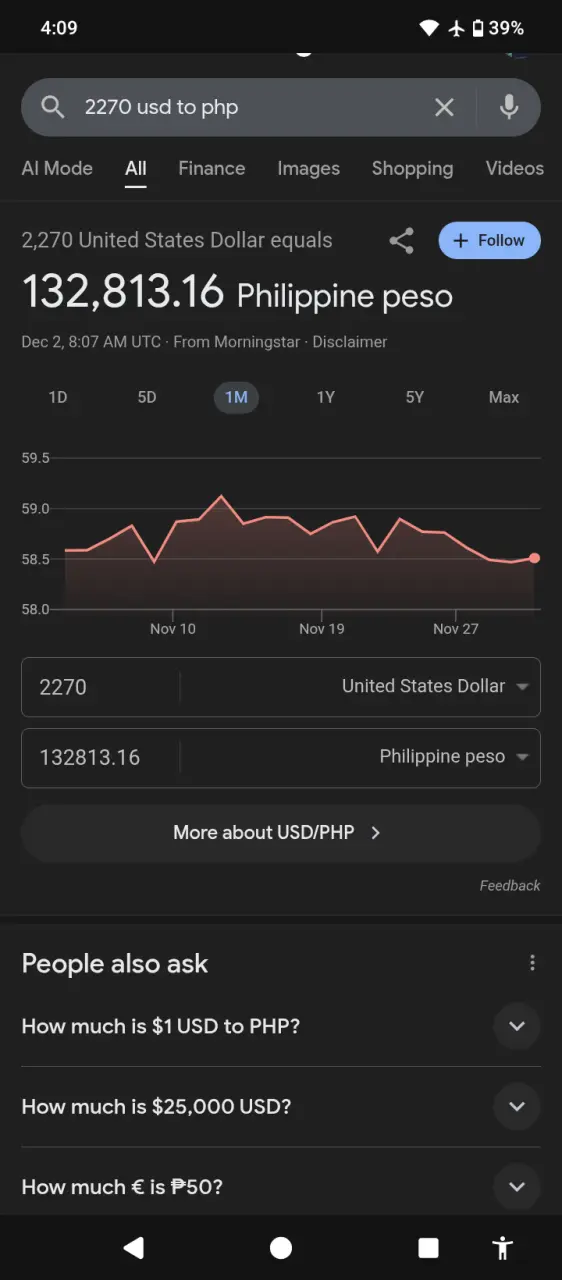Expand How much is $1 USD to PHP
The width and height of the screenshot is (562, 1280).
(x=281, y=1026)
